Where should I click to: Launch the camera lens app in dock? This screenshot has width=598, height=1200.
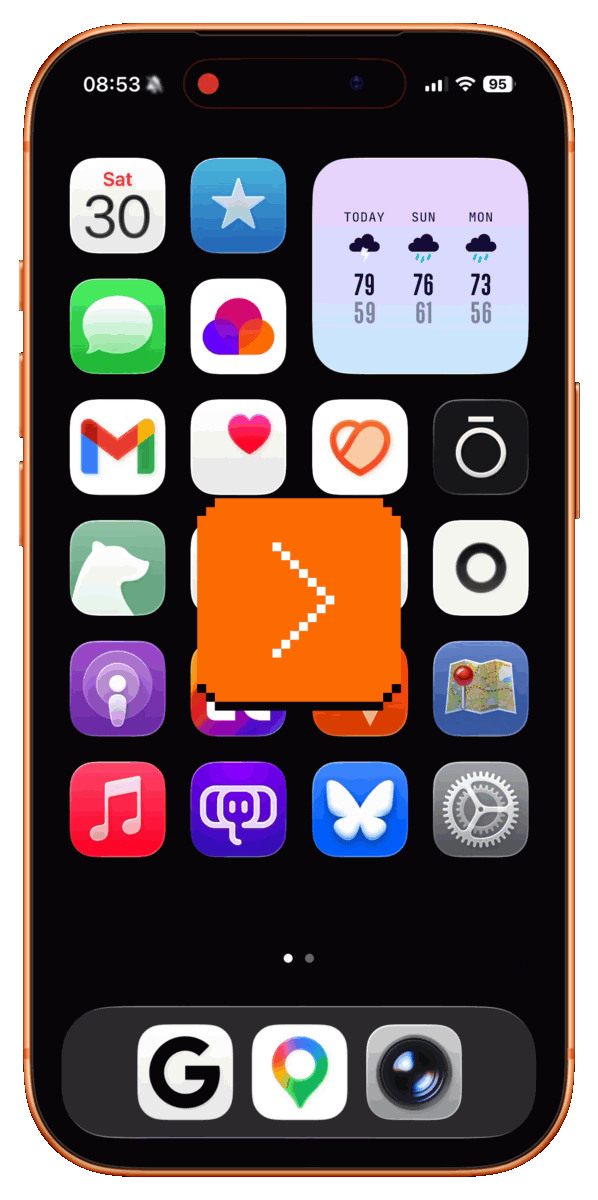pos(414,1072)
